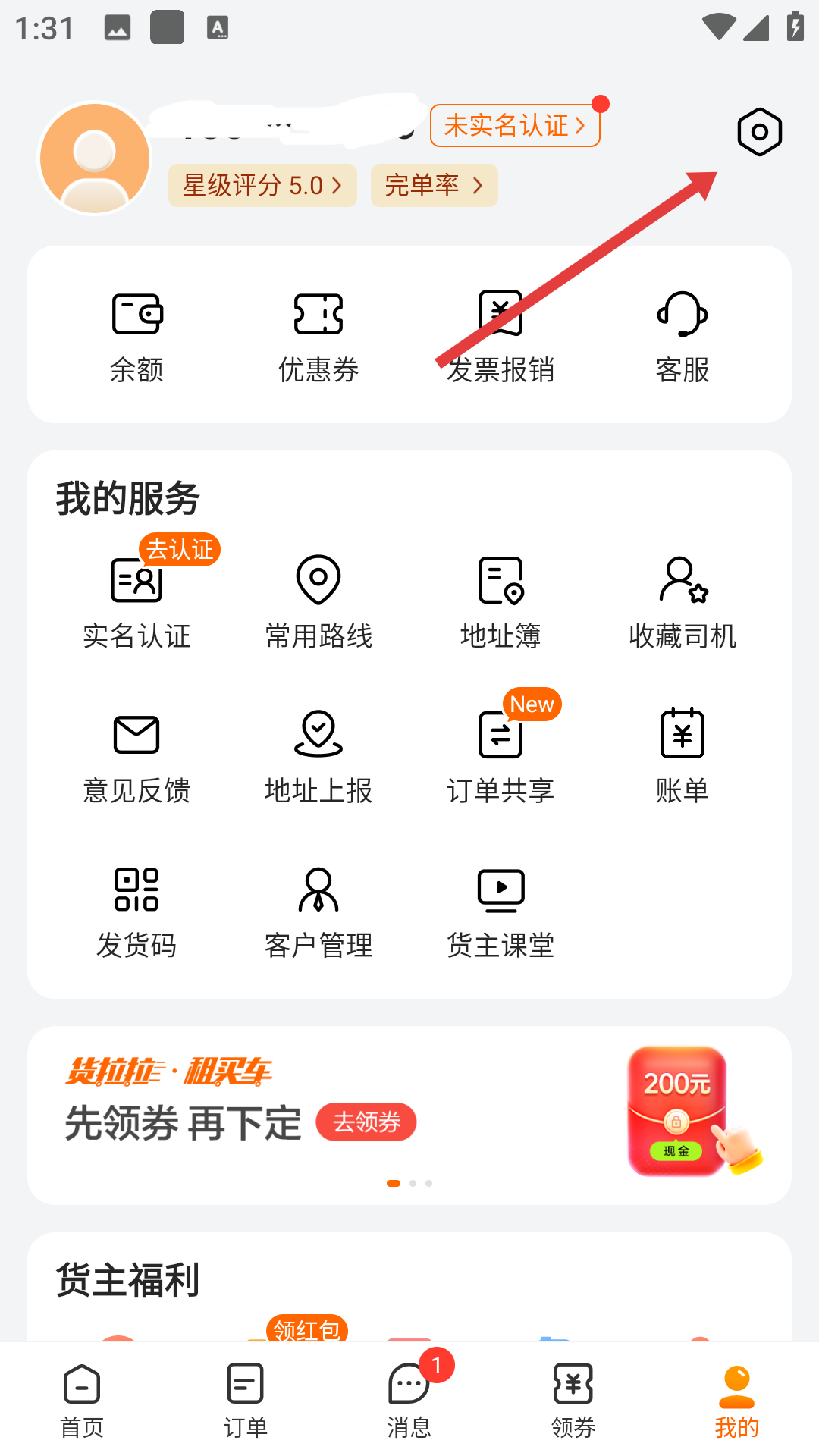Open the 完单率 completion rate chip
This screenshot has height=1456, width=819.
point(434,185)
